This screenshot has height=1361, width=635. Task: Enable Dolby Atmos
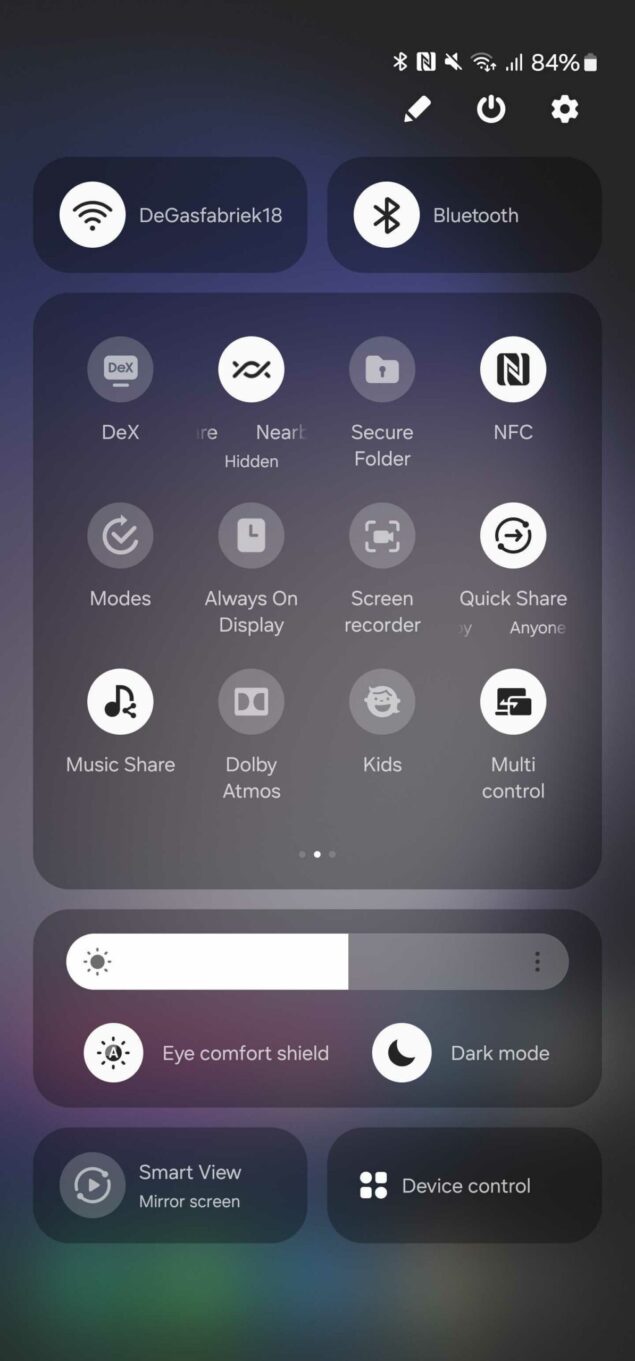[251, 701]
